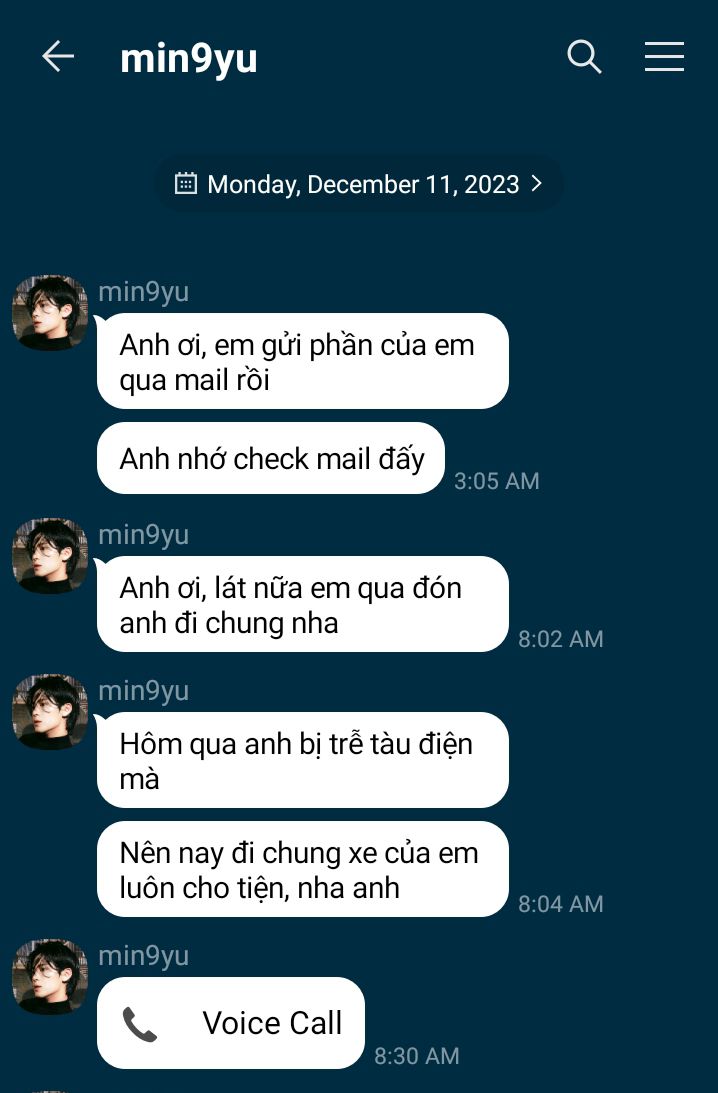
Task: Open the chat menu
Action: (664, 57)
